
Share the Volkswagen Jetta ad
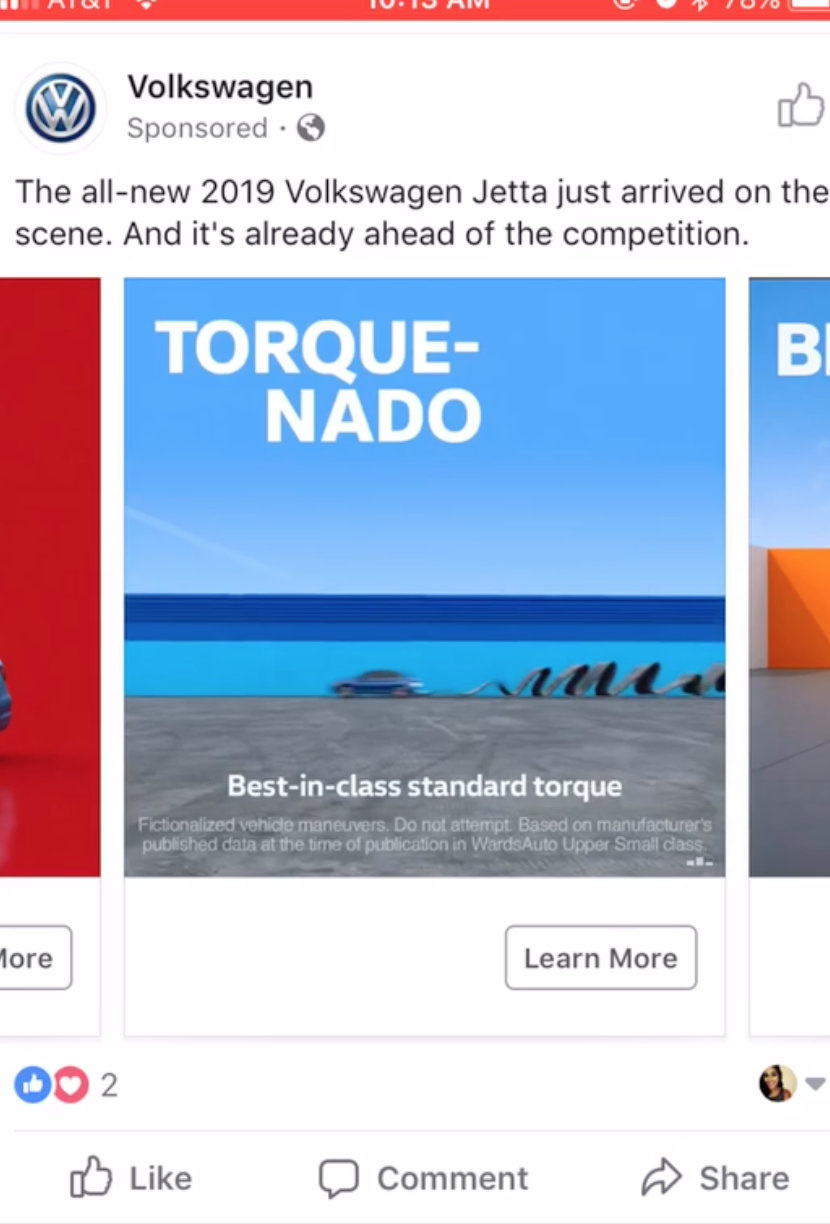click(716, 1178)
